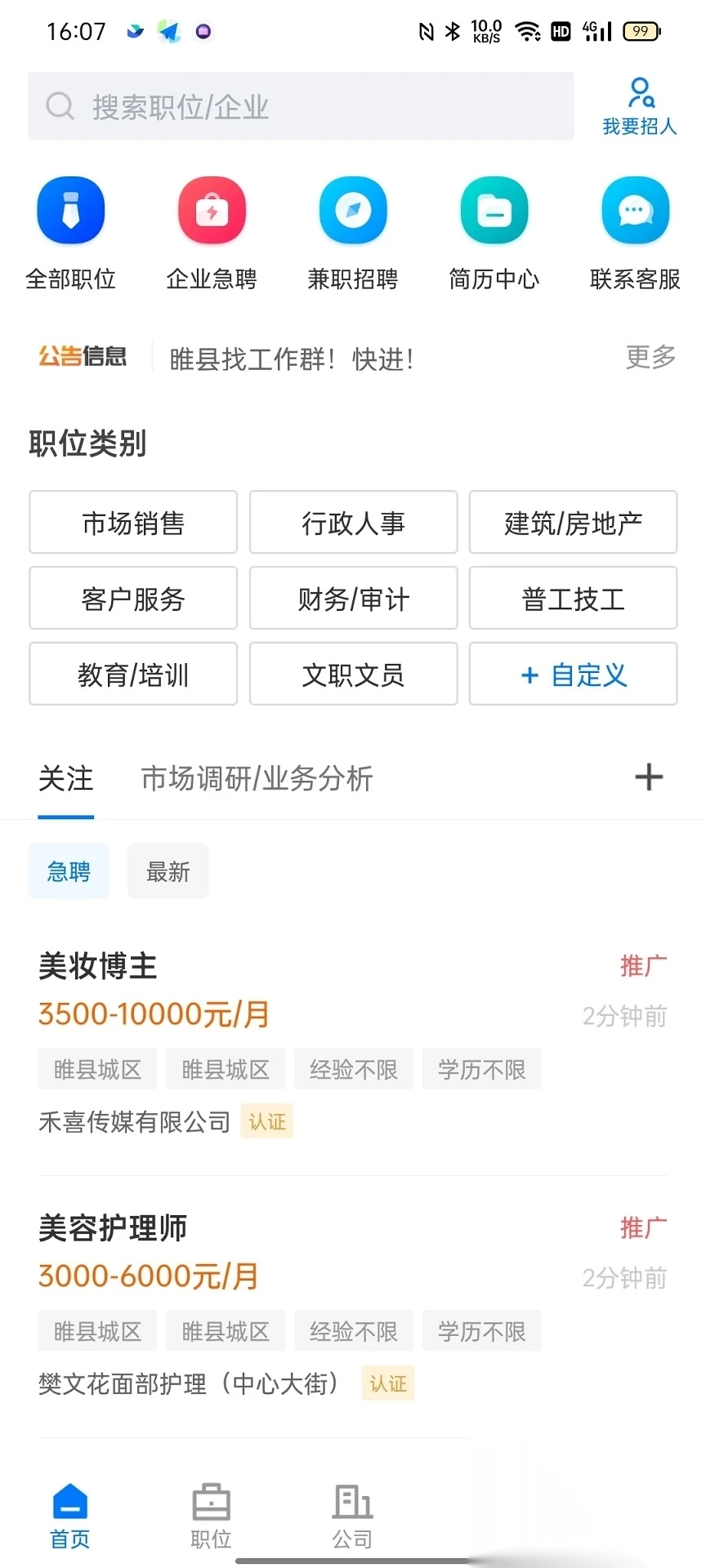The image size is (706, 1568).
Task: Select the 关注 tab
Action: pyautogui.click(x=66, y=778)
